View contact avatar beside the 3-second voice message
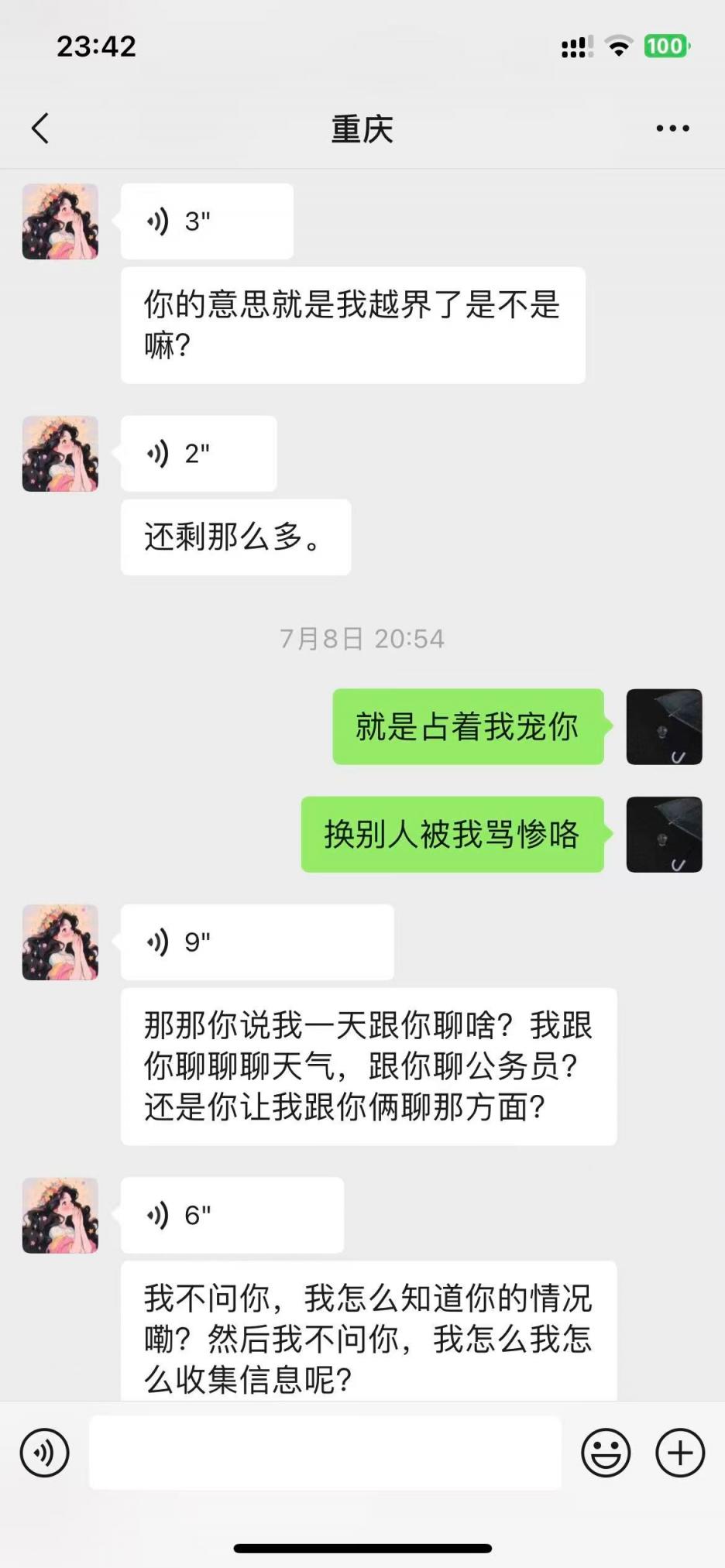Viewport: 725px width, 1568px height. tap(60, 221)
